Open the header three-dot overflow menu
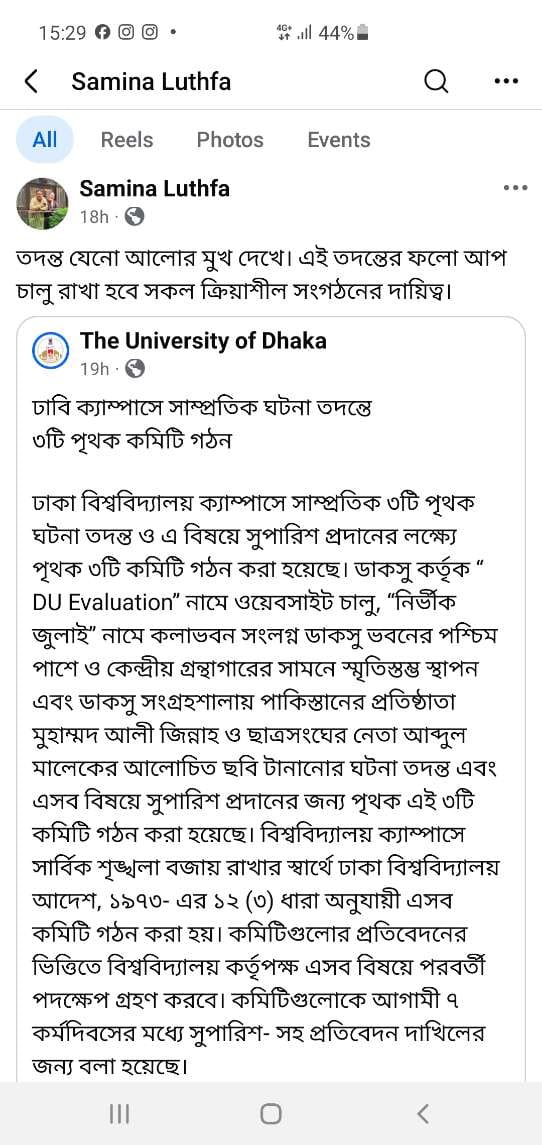Image resolution: width=542 pixels, height=1145 pixels. pyautogui.click(x=506, y=82)
